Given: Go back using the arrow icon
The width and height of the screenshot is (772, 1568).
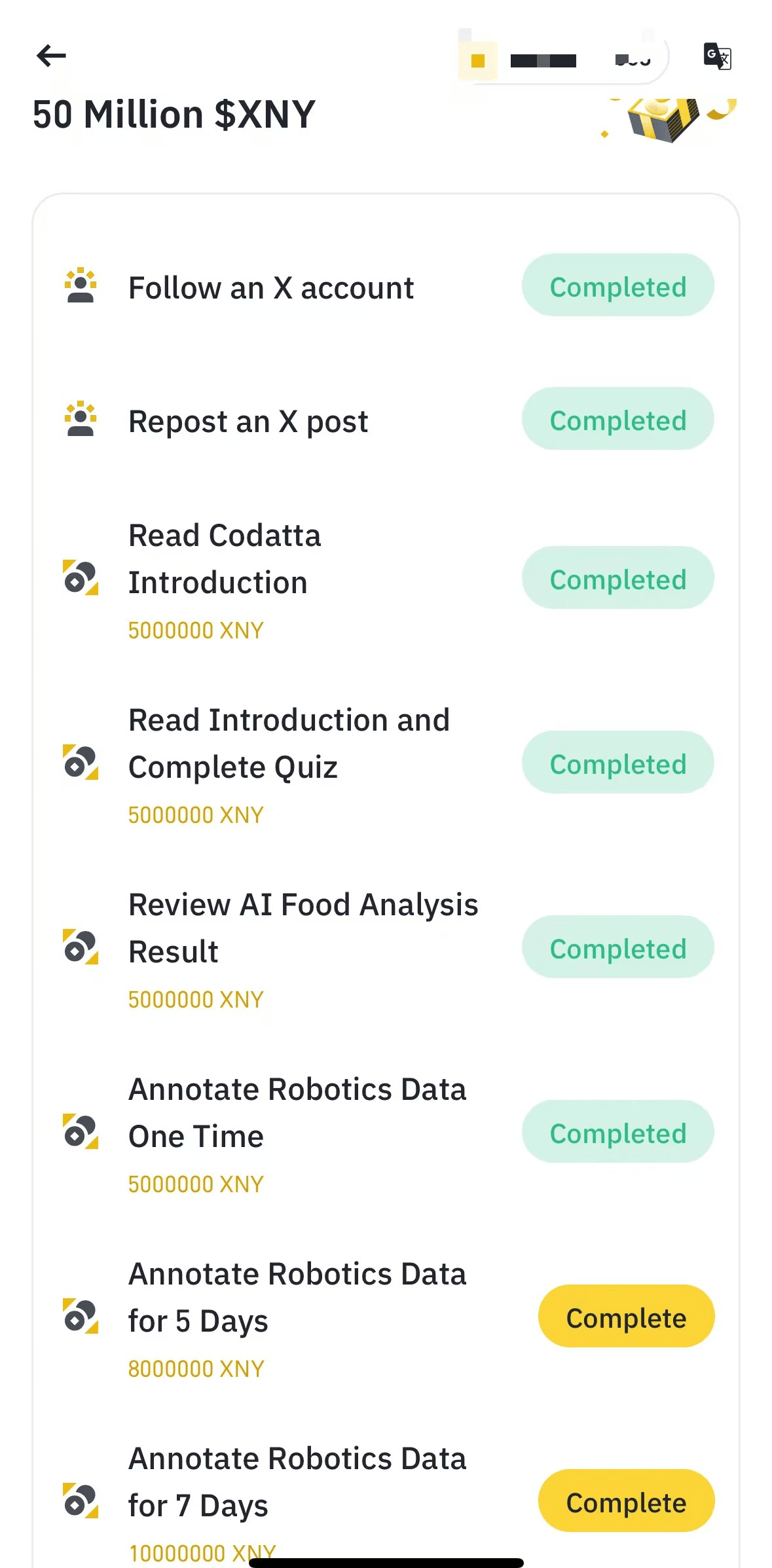Looking at the screenshot, I should click(x=51, y=56).
